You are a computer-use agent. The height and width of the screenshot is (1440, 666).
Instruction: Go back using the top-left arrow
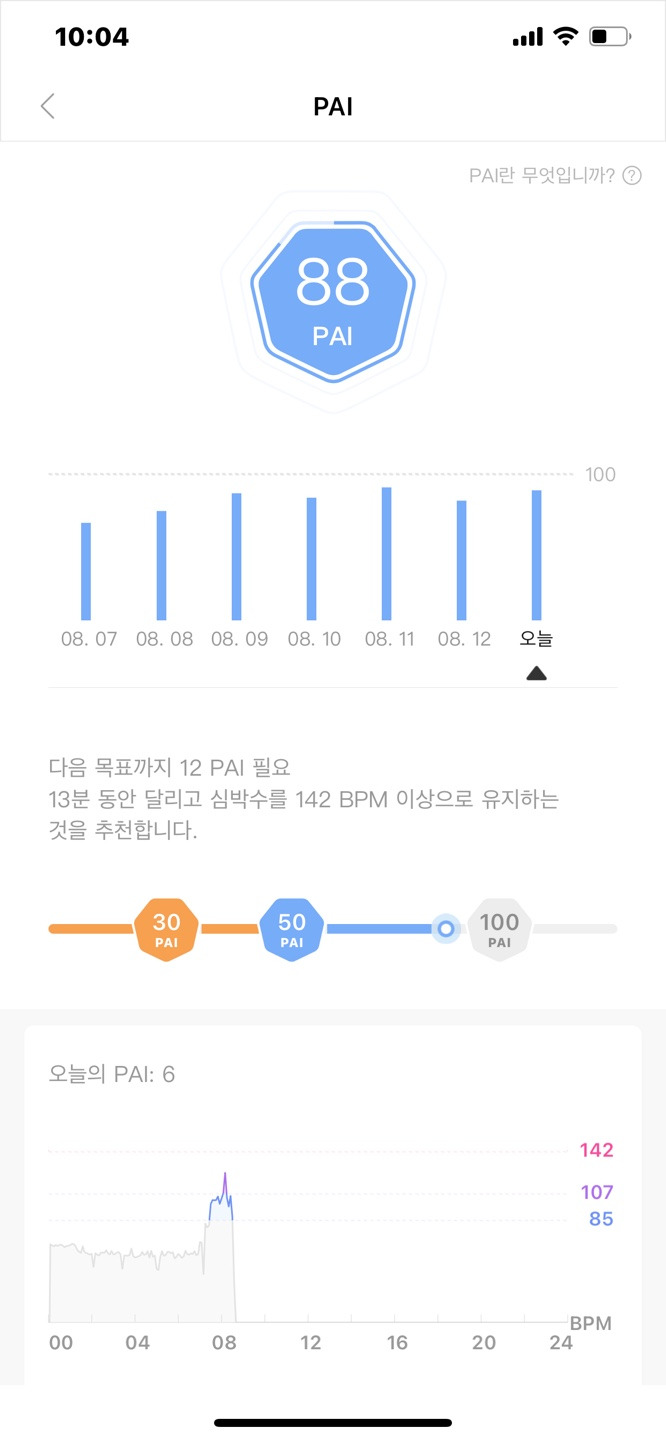tap(47, 107)
